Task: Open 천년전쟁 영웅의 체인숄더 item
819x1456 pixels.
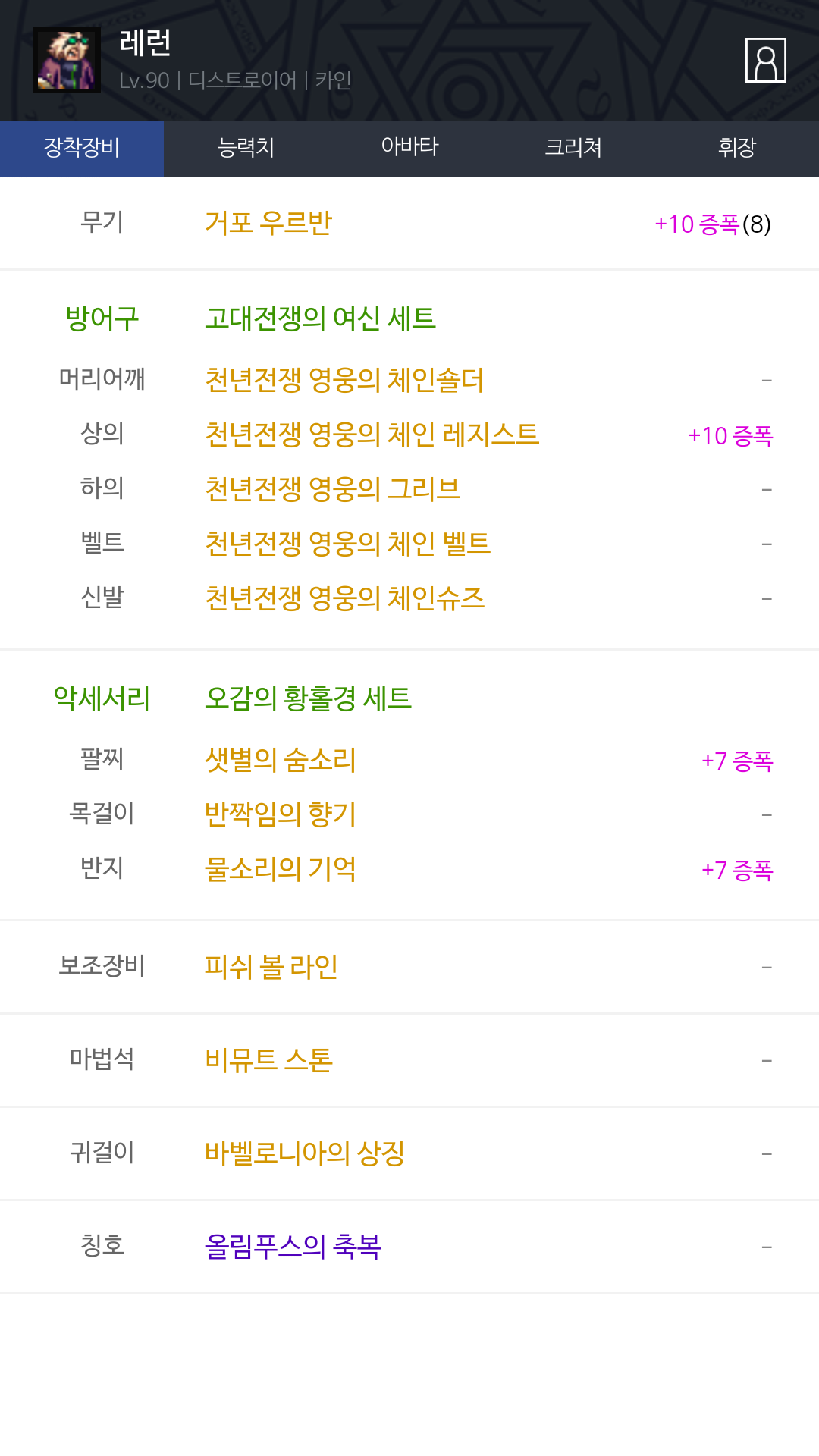Action: pos(344,380)
